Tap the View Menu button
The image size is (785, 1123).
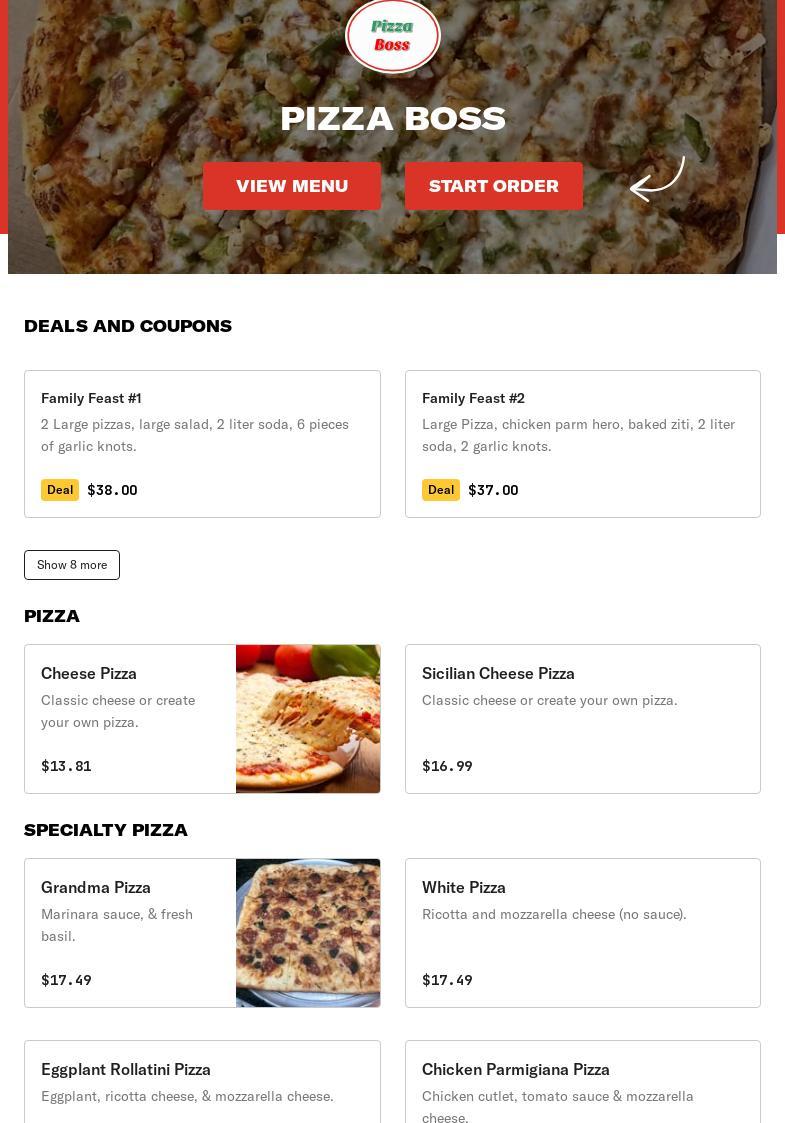click(x=292, y=186)
